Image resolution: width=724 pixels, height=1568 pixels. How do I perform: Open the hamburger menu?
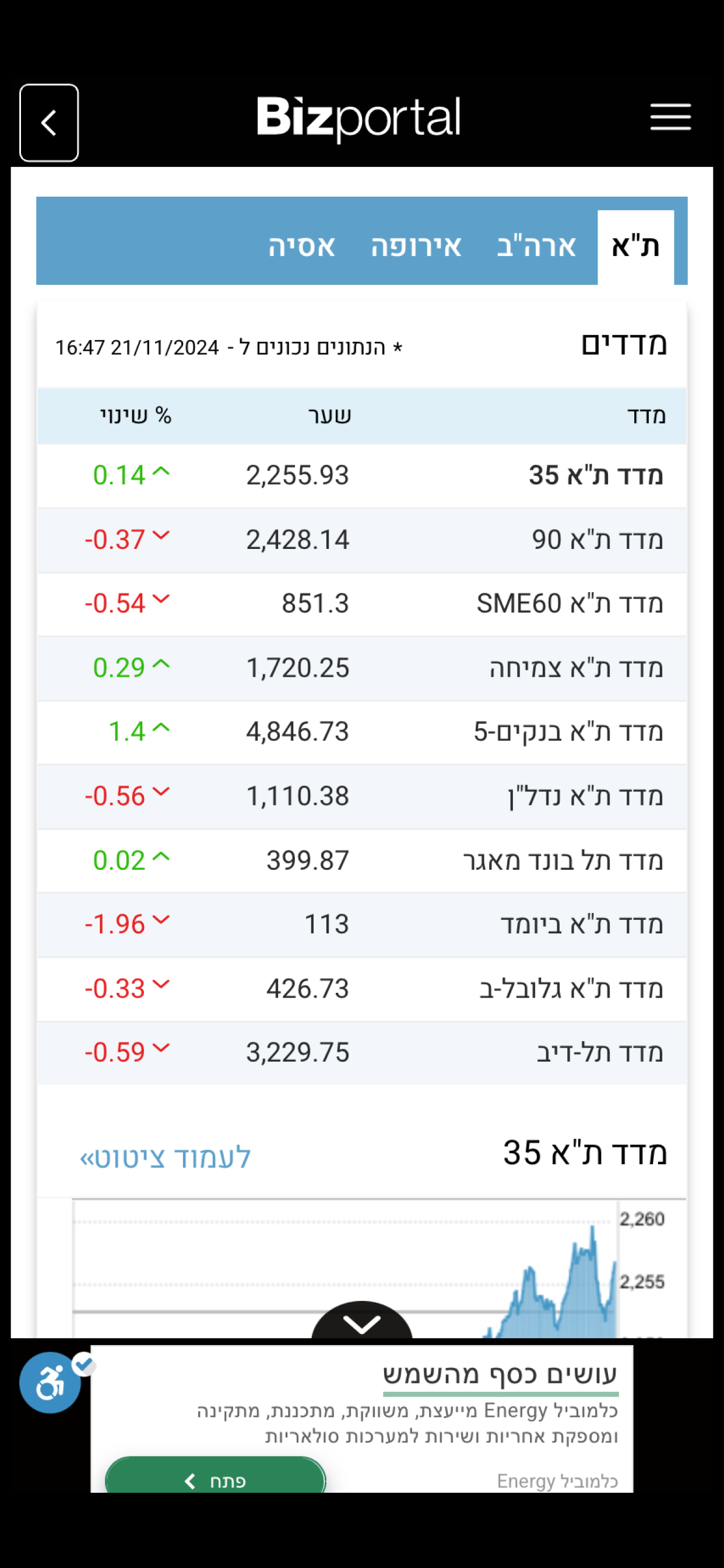click(x=670, y=116)
